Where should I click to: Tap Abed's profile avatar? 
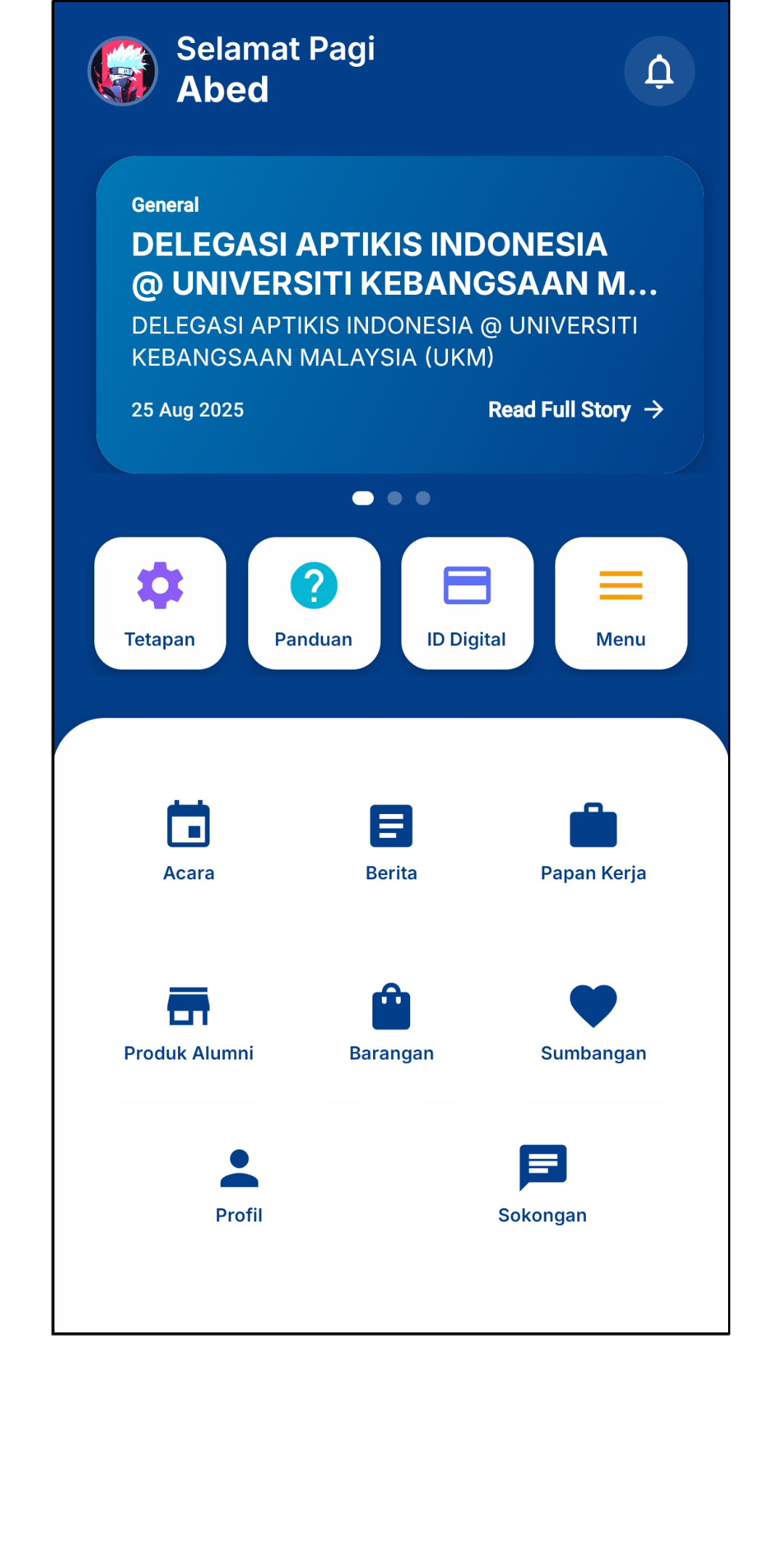tap(123, 71)
